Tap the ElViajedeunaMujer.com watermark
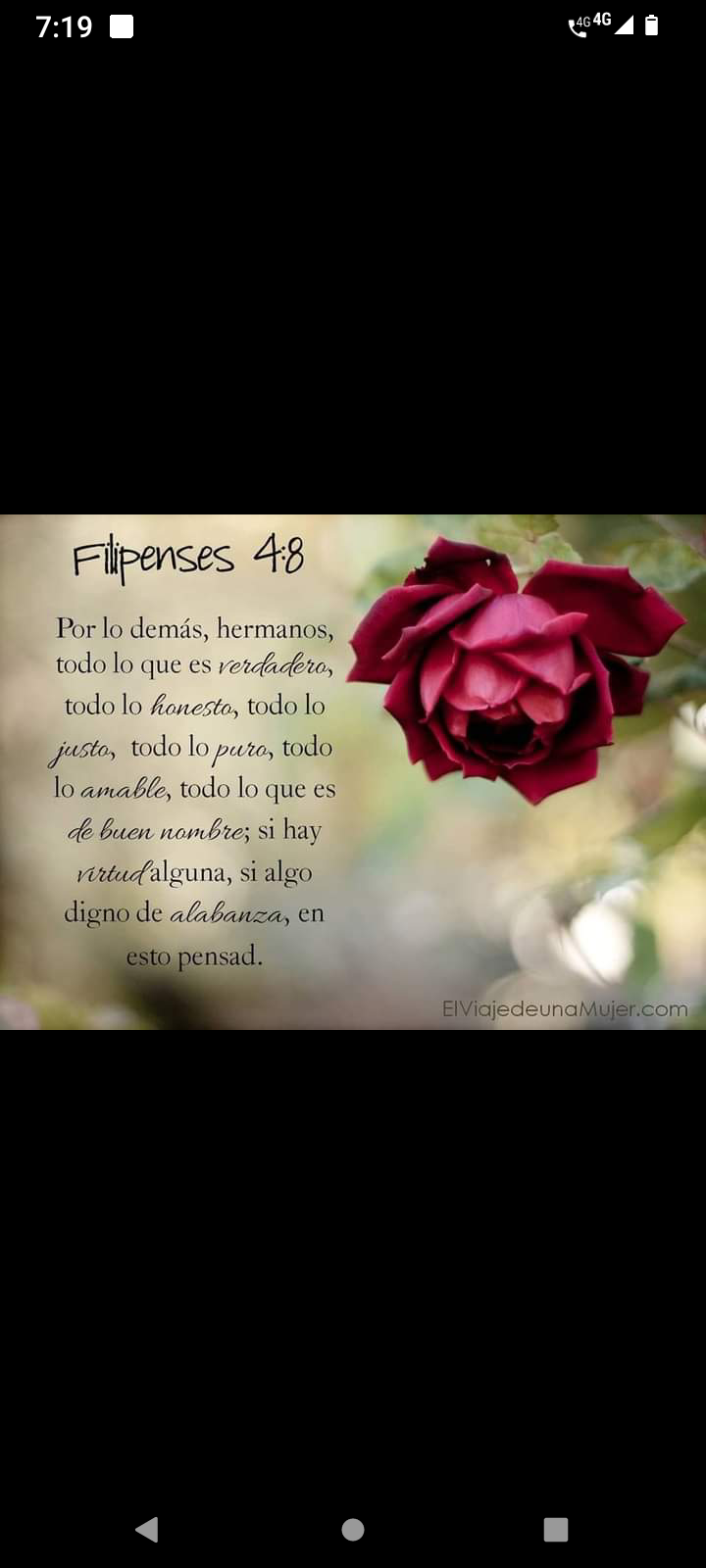The width and height of the screenshot is (706, 1568). tap(566, 1007)
